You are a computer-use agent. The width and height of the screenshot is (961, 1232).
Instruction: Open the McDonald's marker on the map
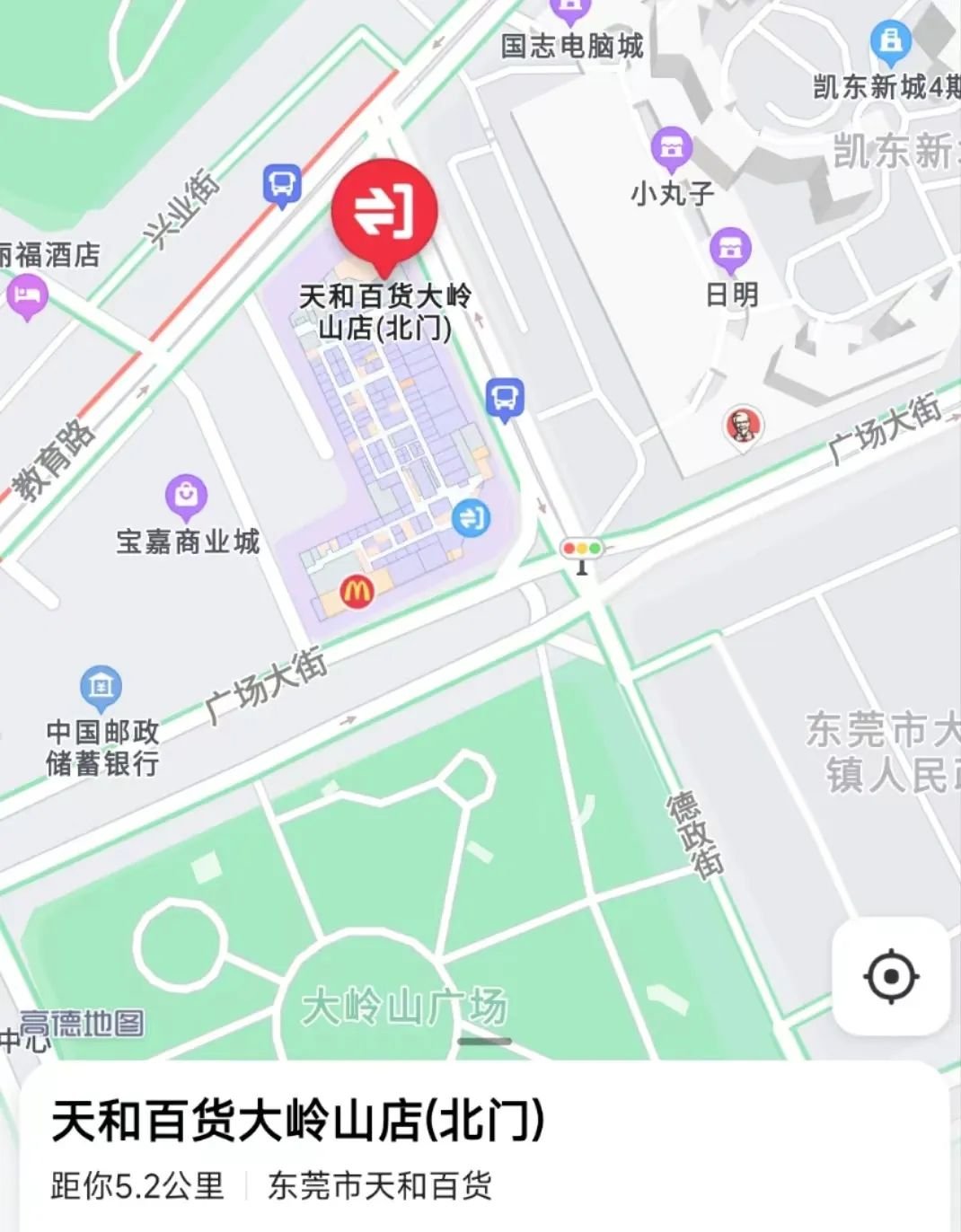coord(357,592)
